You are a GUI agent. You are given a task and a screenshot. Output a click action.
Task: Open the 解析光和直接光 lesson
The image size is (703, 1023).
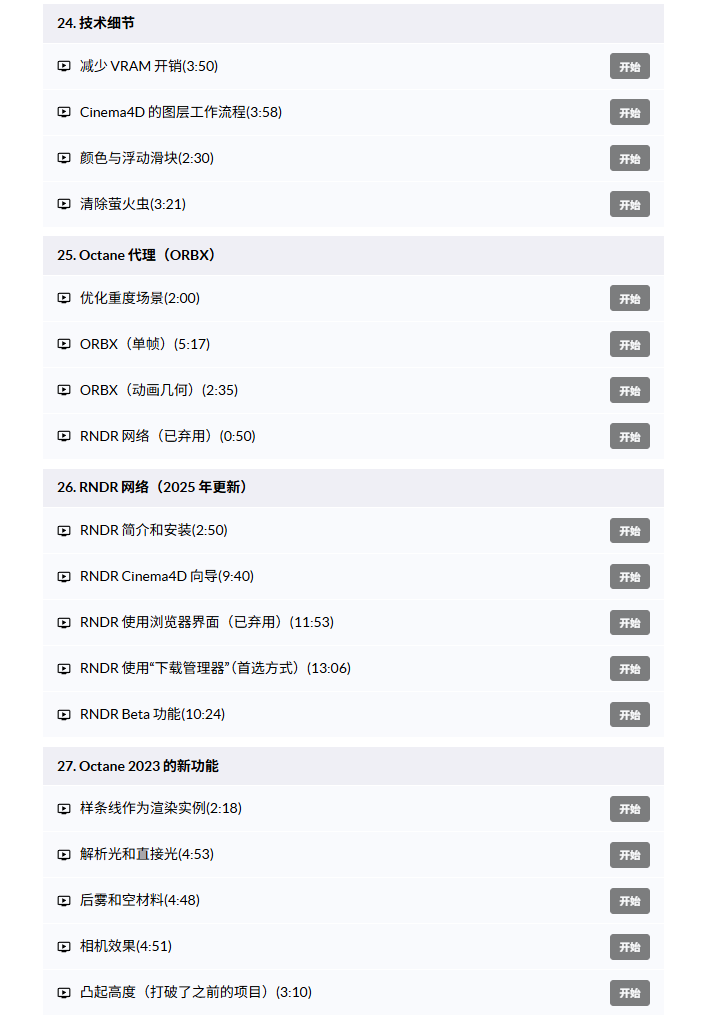629,854
